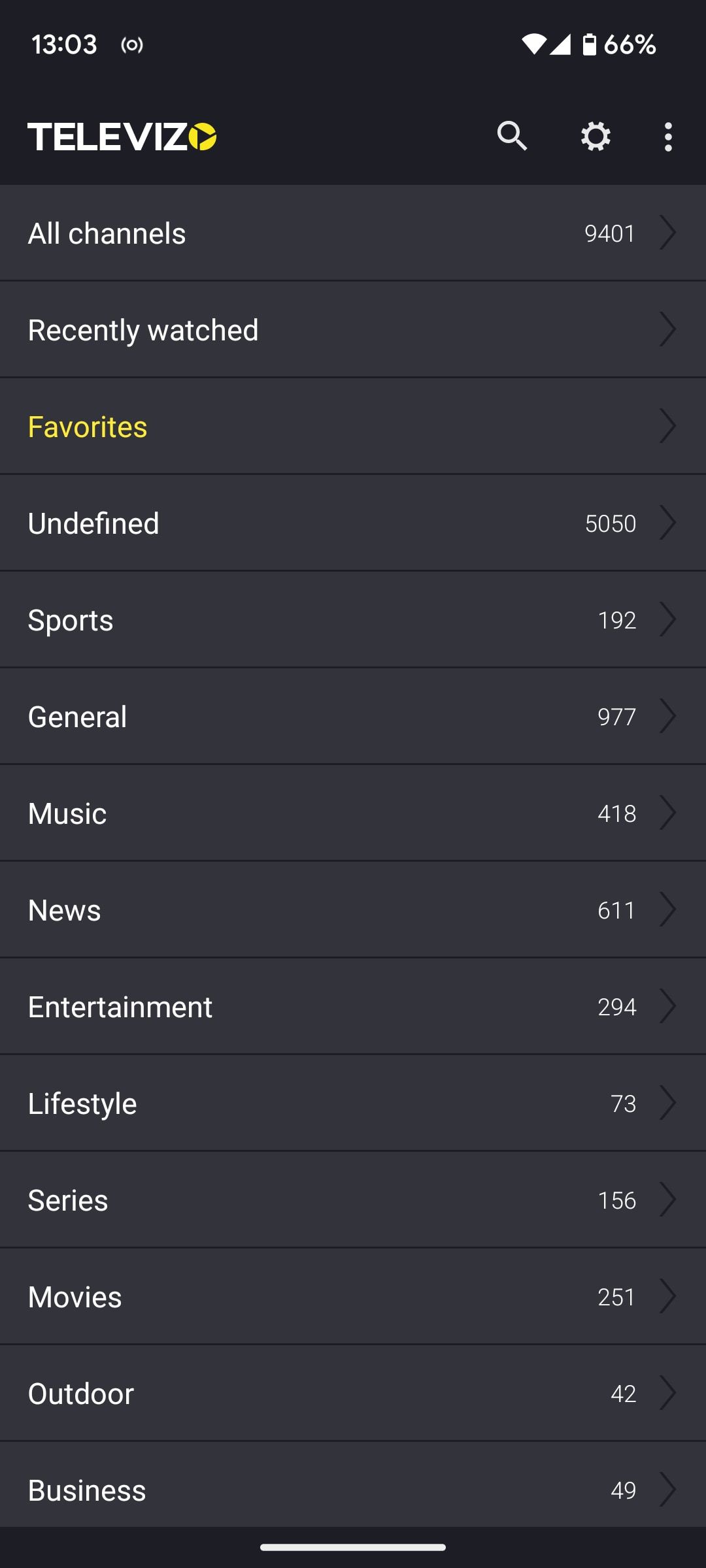706x1568 pixels.
Task: Open the Favorites category
Action: point(353,427)
